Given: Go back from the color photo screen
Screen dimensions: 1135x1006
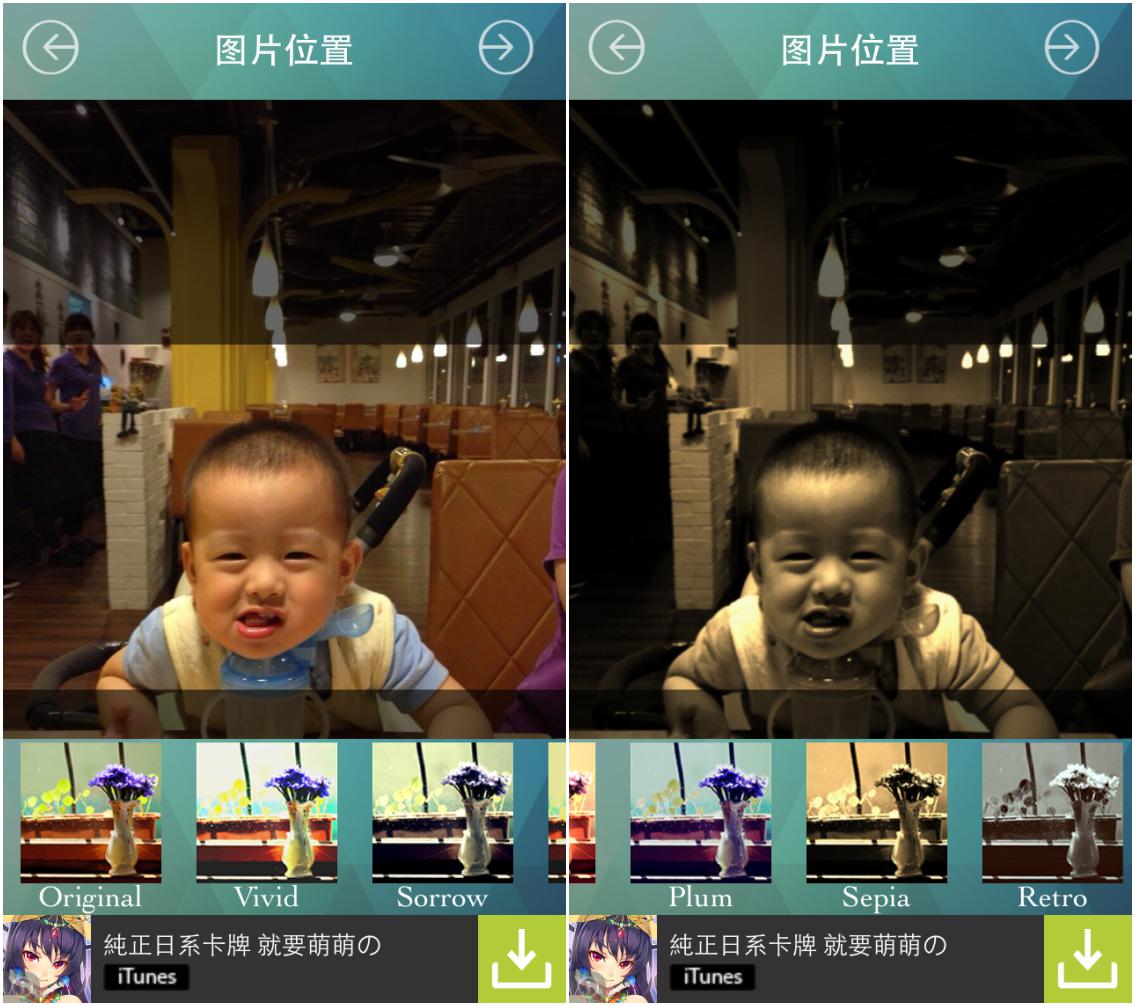Looking at the screenshot, I should (x=51, y=48).
